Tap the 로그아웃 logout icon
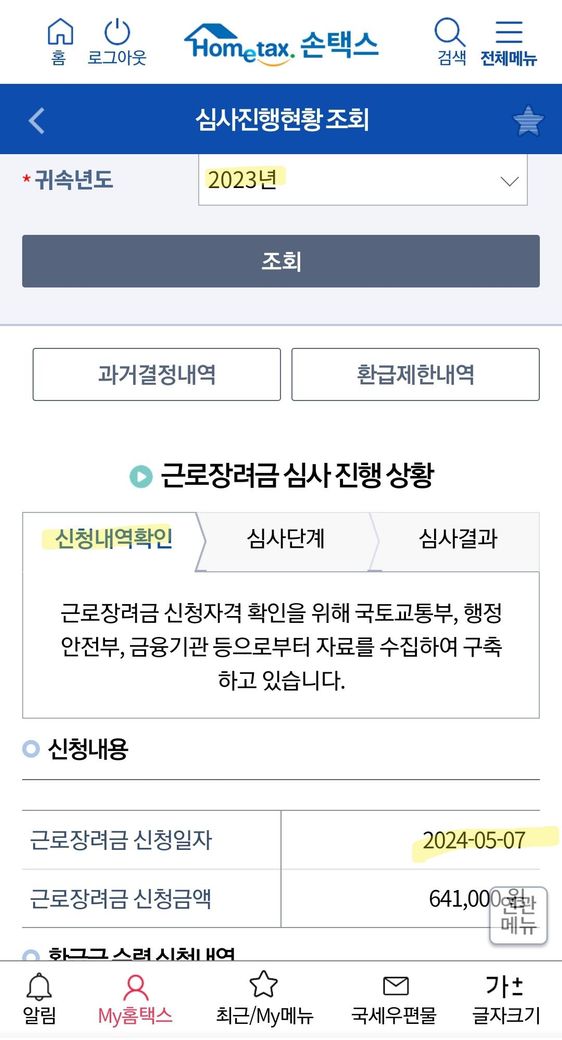The image size is (562, 1040). [117, 41]
